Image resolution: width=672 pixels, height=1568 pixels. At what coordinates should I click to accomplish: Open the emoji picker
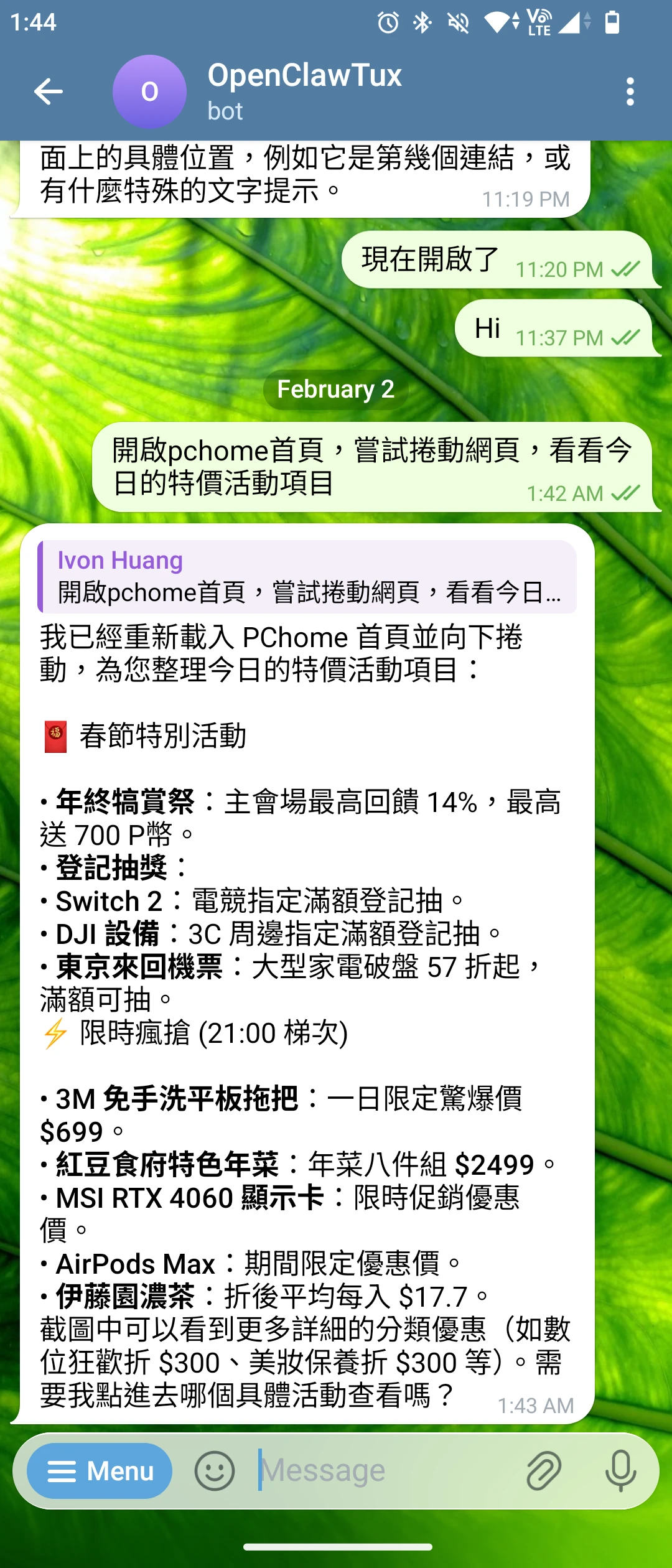[x=215, y=1471]
